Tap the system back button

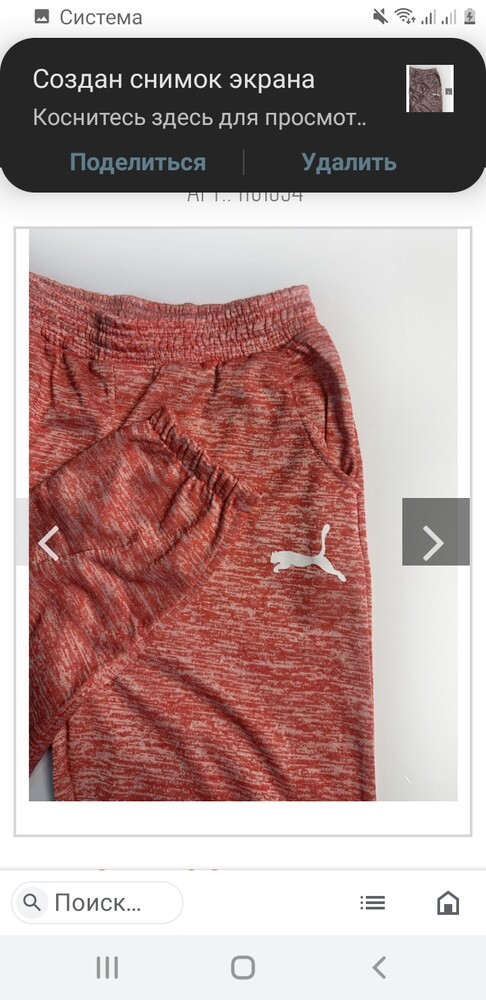click(379, 967)
